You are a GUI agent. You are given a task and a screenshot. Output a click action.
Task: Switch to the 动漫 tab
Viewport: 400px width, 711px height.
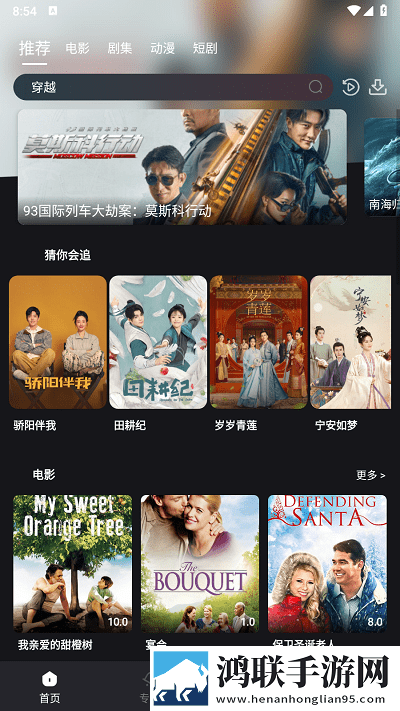pos(162,48)
